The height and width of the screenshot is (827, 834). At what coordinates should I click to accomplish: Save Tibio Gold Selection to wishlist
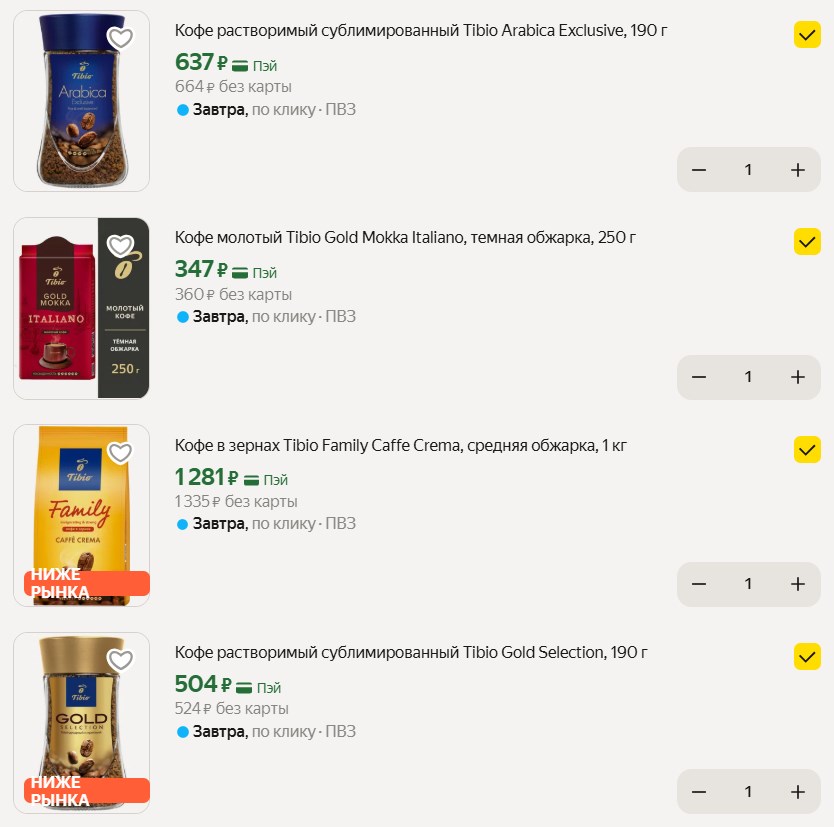(x=120, y=660)
